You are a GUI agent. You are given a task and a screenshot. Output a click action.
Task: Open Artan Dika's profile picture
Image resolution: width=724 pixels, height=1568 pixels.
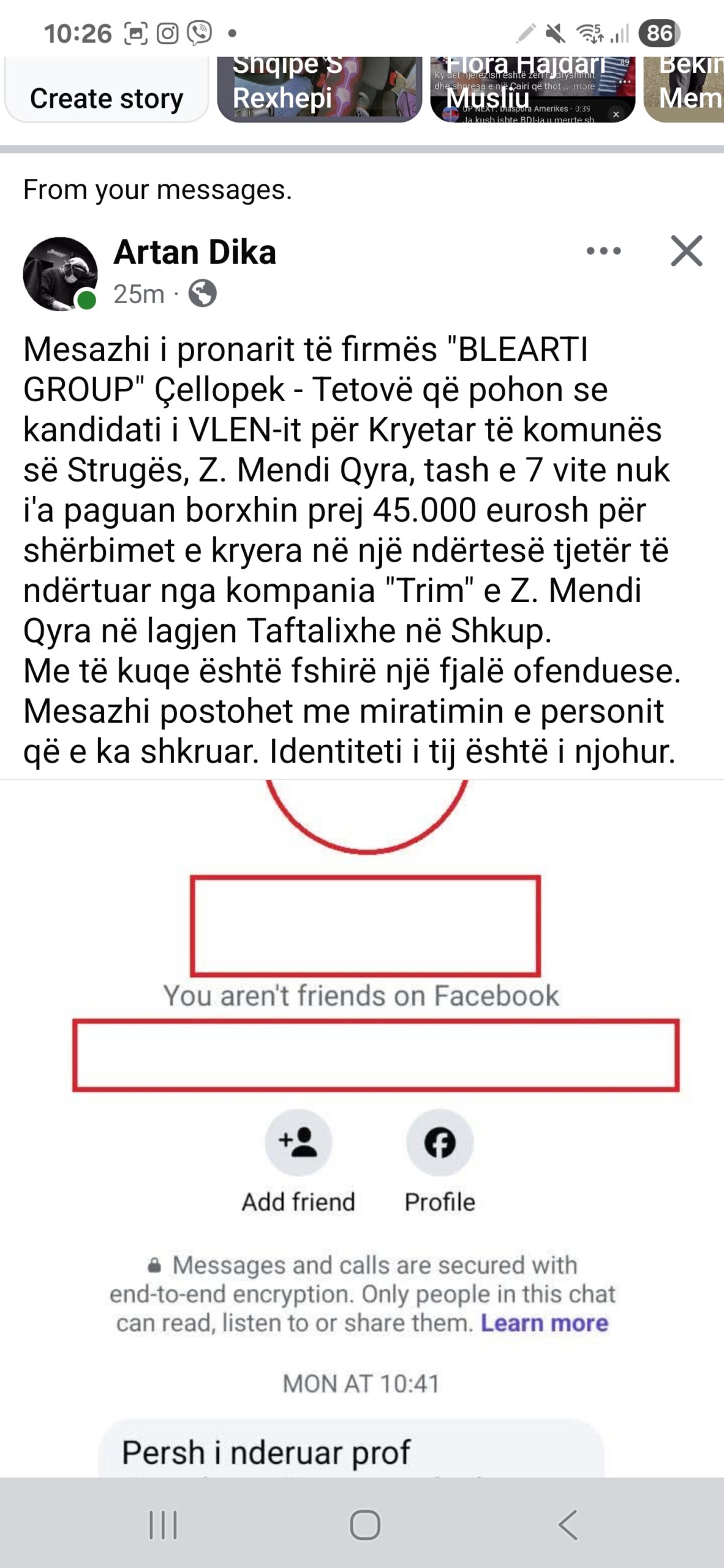pos(60,274)
